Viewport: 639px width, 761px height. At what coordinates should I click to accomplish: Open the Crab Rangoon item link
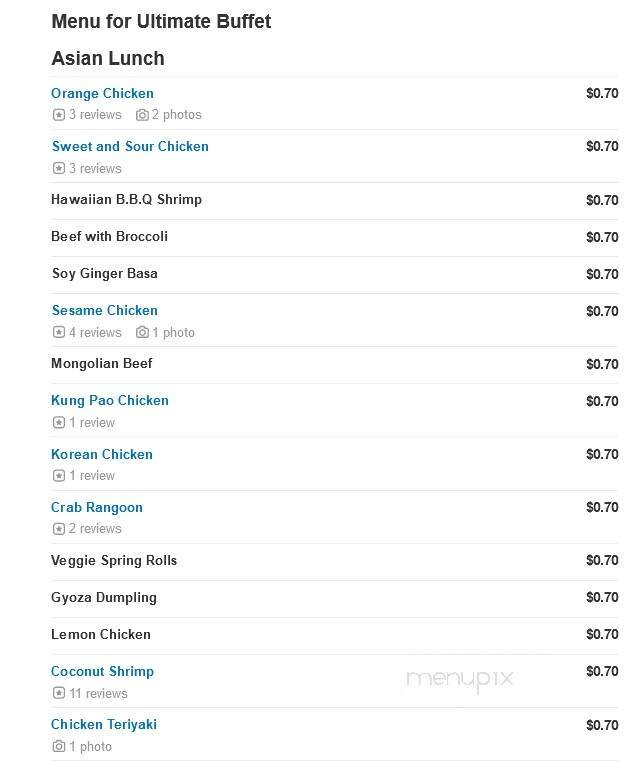click(x=97, y=508)
